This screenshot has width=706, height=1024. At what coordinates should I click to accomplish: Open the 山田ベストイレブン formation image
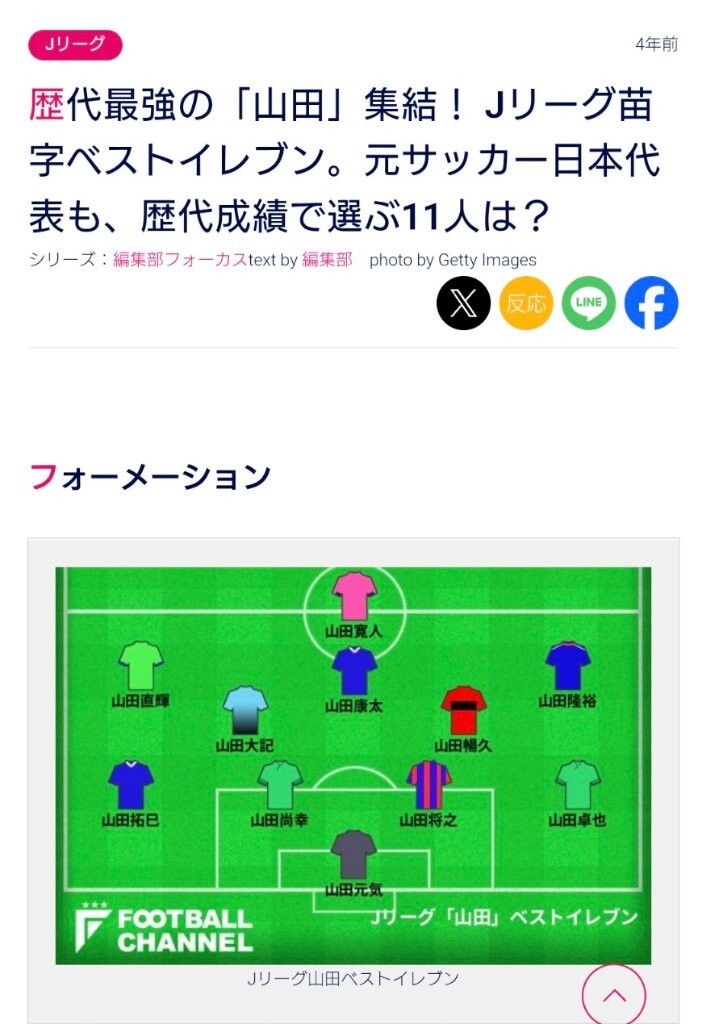(353, 765)
